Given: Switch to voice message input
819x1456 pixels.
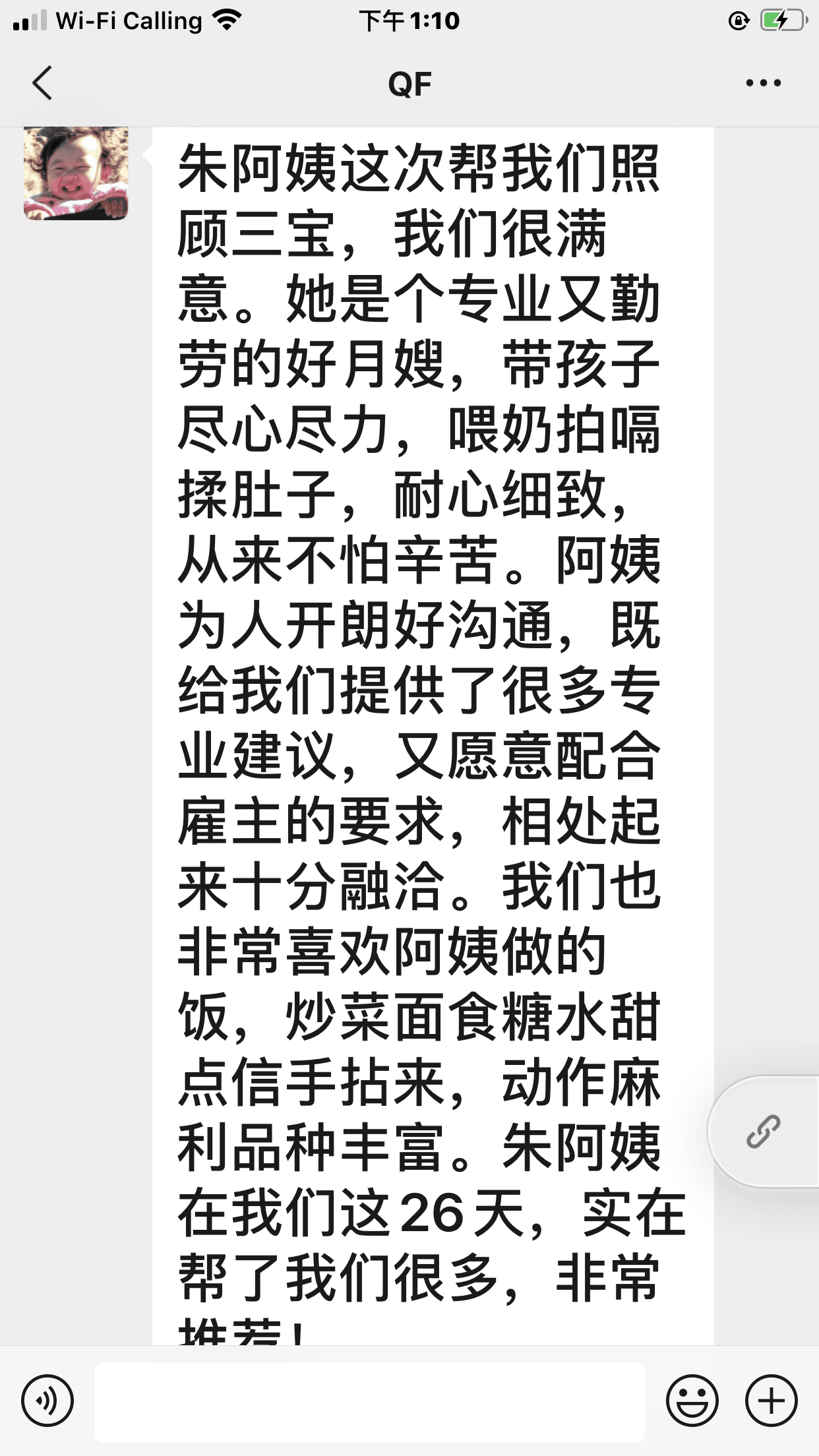Looking at the screenshot, I should tap(47, 1400).
